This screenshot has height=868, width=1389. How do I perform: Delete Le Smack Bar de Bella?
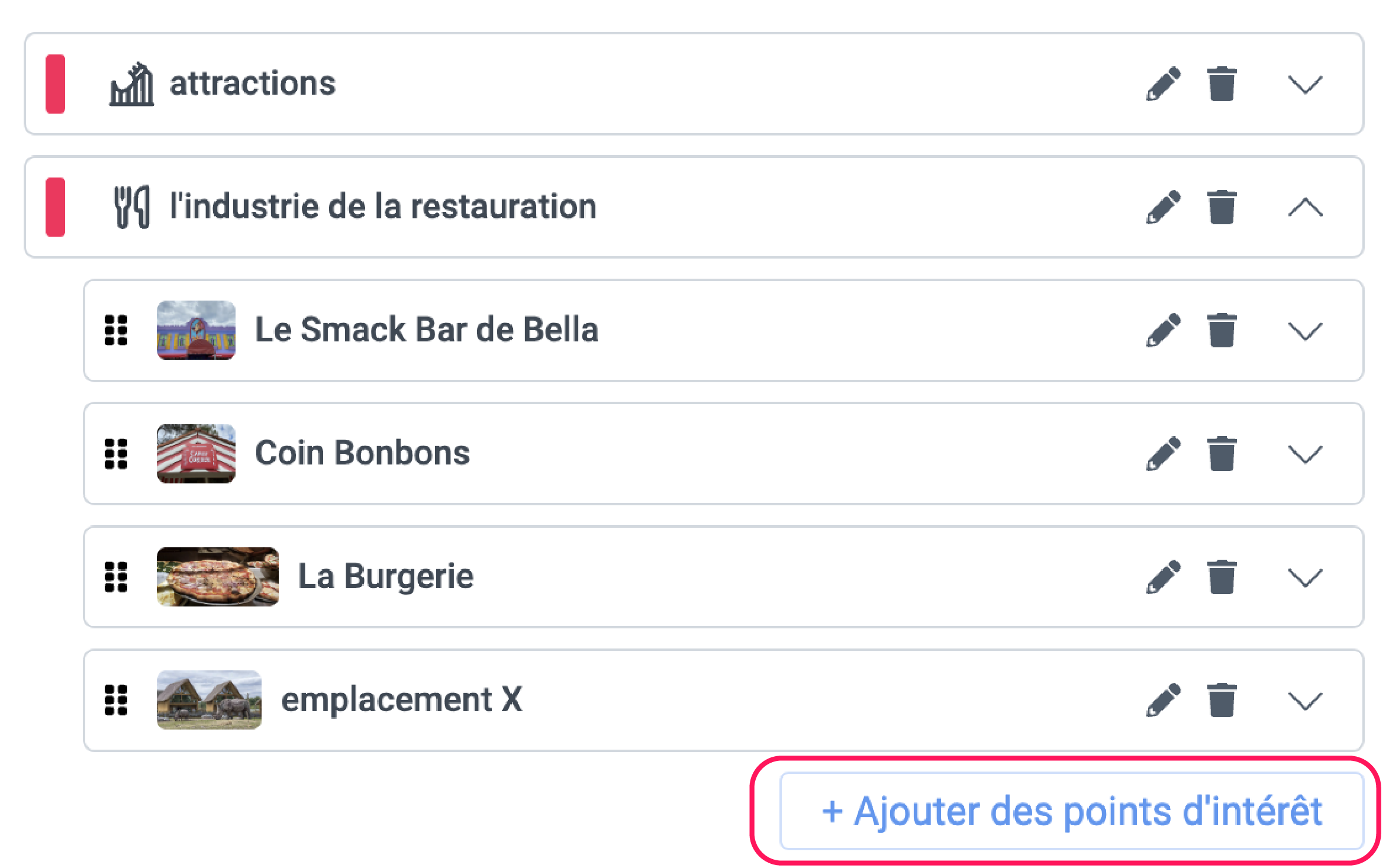click(x=1221, y=330)
